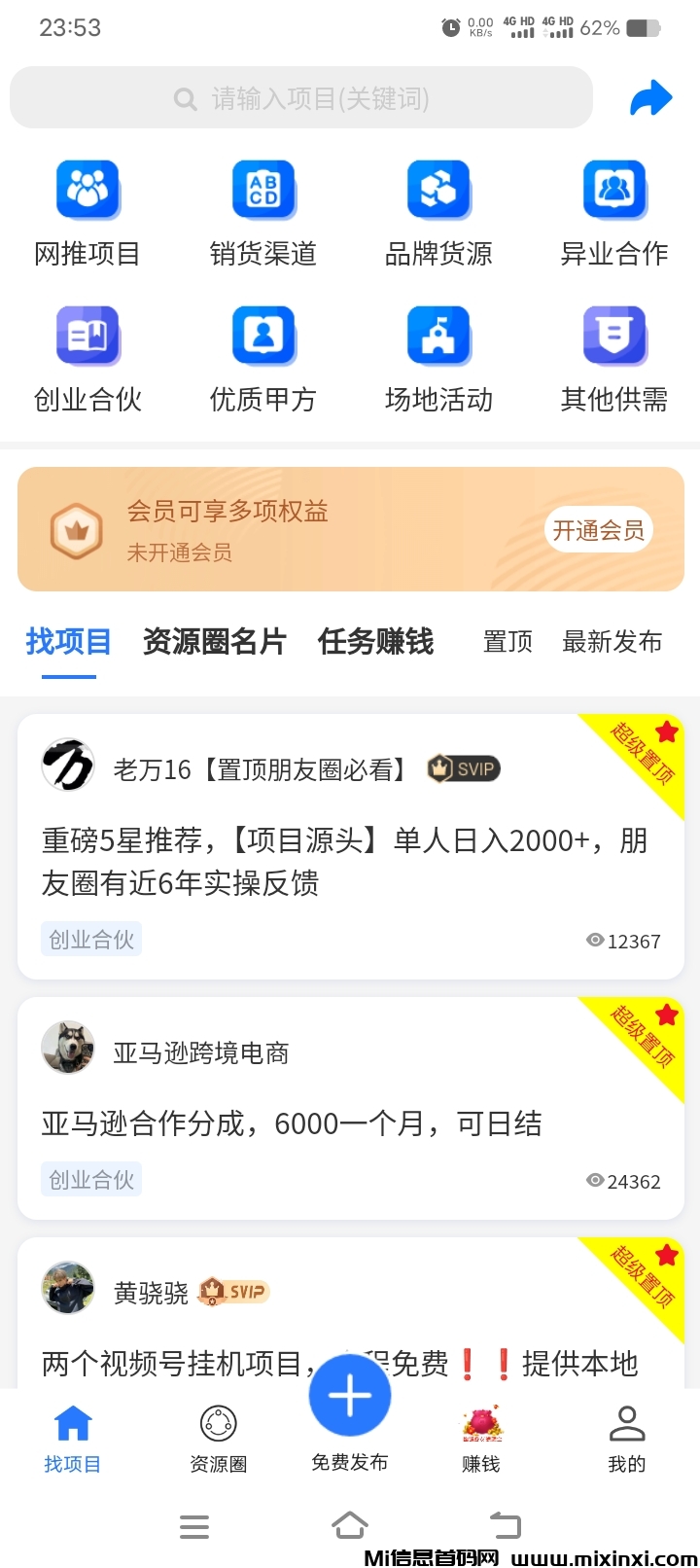Screen dimensions: 700x1568
Task: Open the 场地活动 category icon
Action: tap(438, 336)
